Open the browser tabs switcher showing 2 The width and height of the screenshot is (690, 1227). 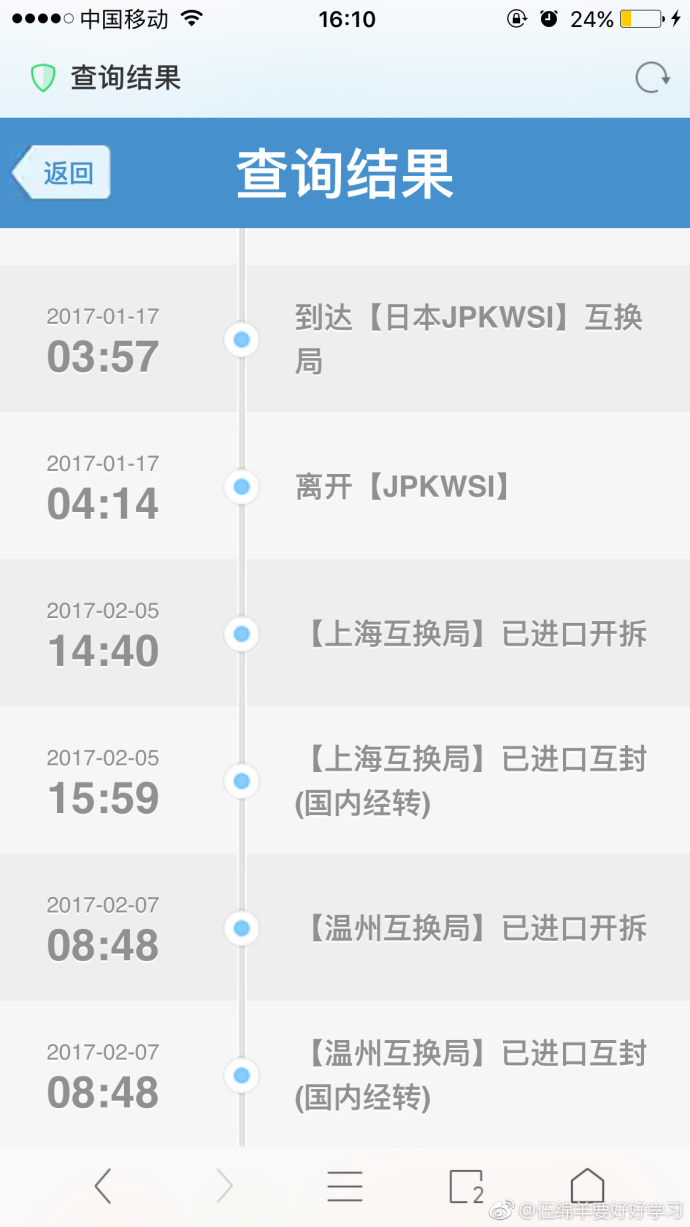(x=466, y=1186)
